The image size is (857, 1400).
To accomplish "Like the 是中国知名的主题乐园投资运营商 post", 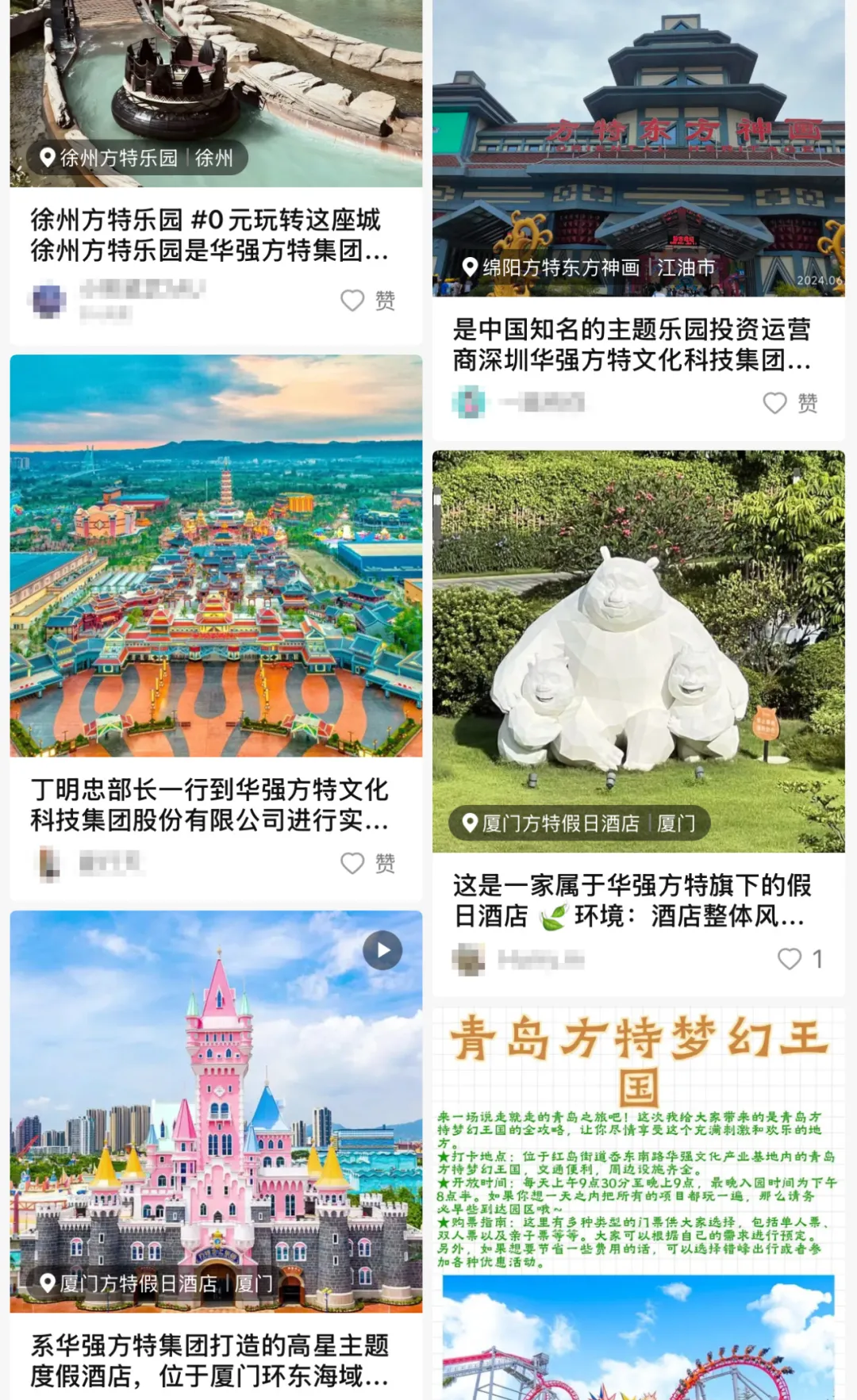I will 776,403.
